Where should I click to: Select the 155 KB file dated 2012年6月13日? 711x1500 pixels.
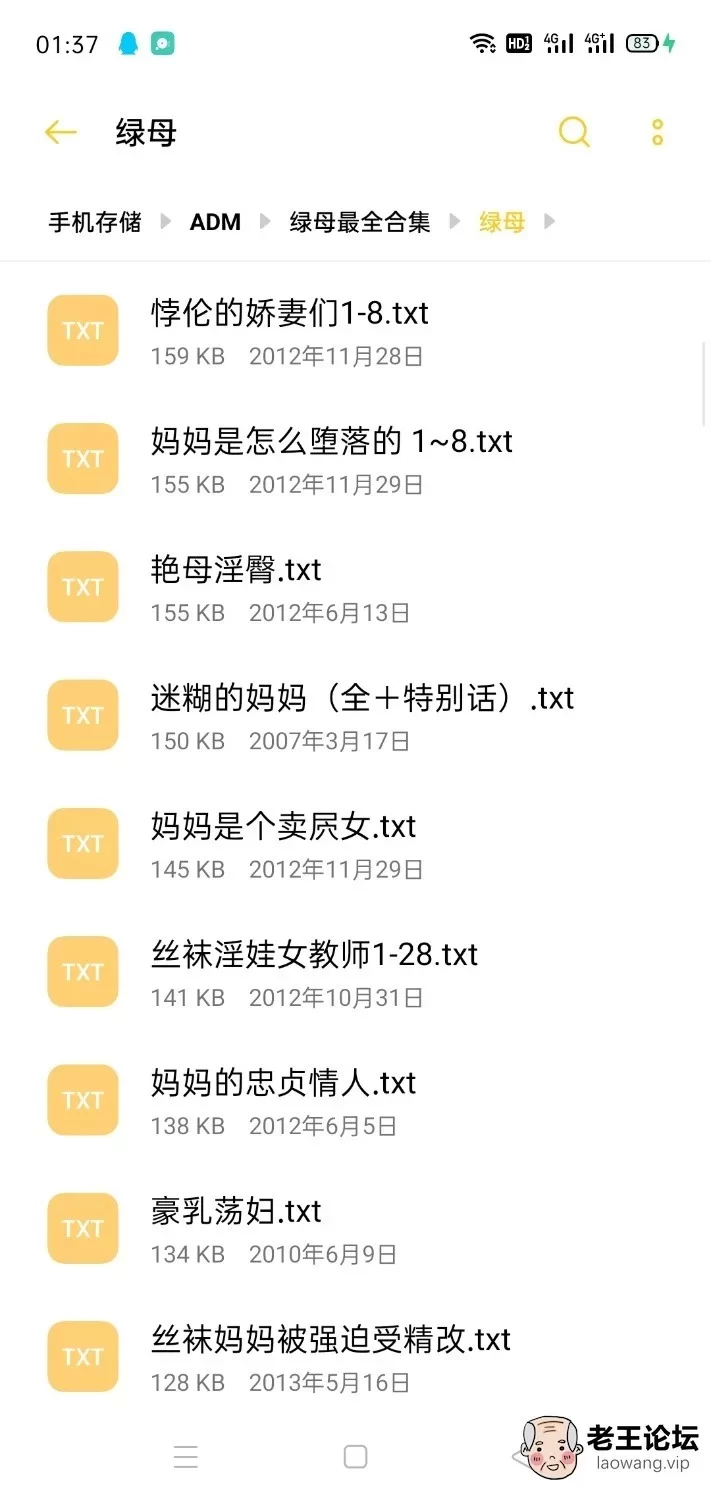tap(236, 587)
